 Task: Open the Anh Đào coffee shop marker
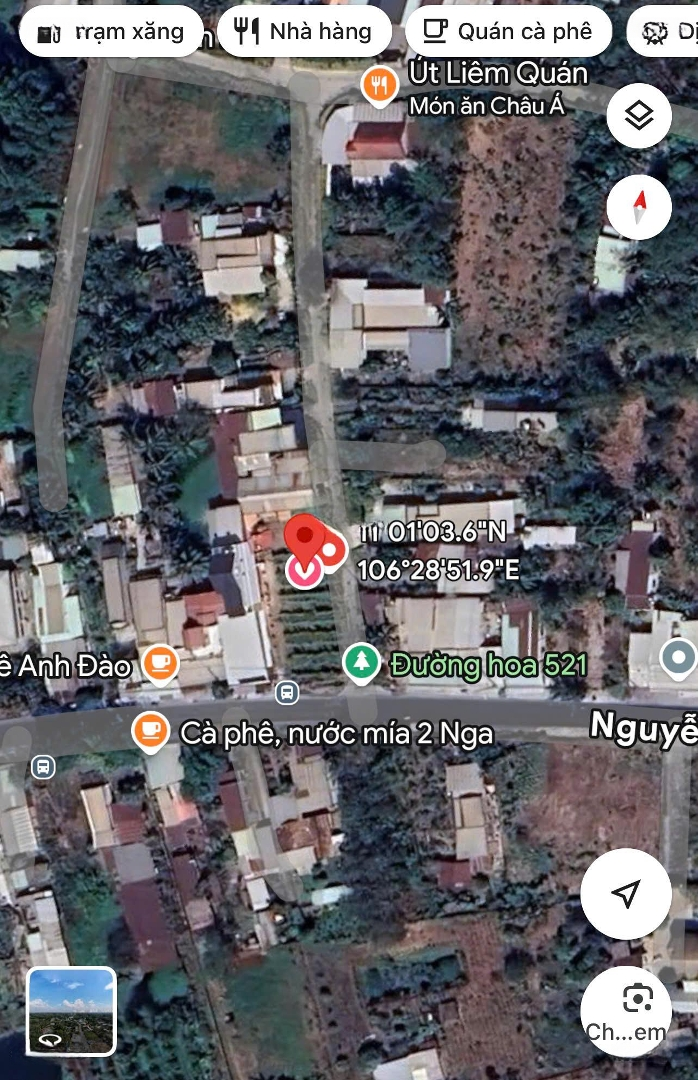tap(160, 662)
